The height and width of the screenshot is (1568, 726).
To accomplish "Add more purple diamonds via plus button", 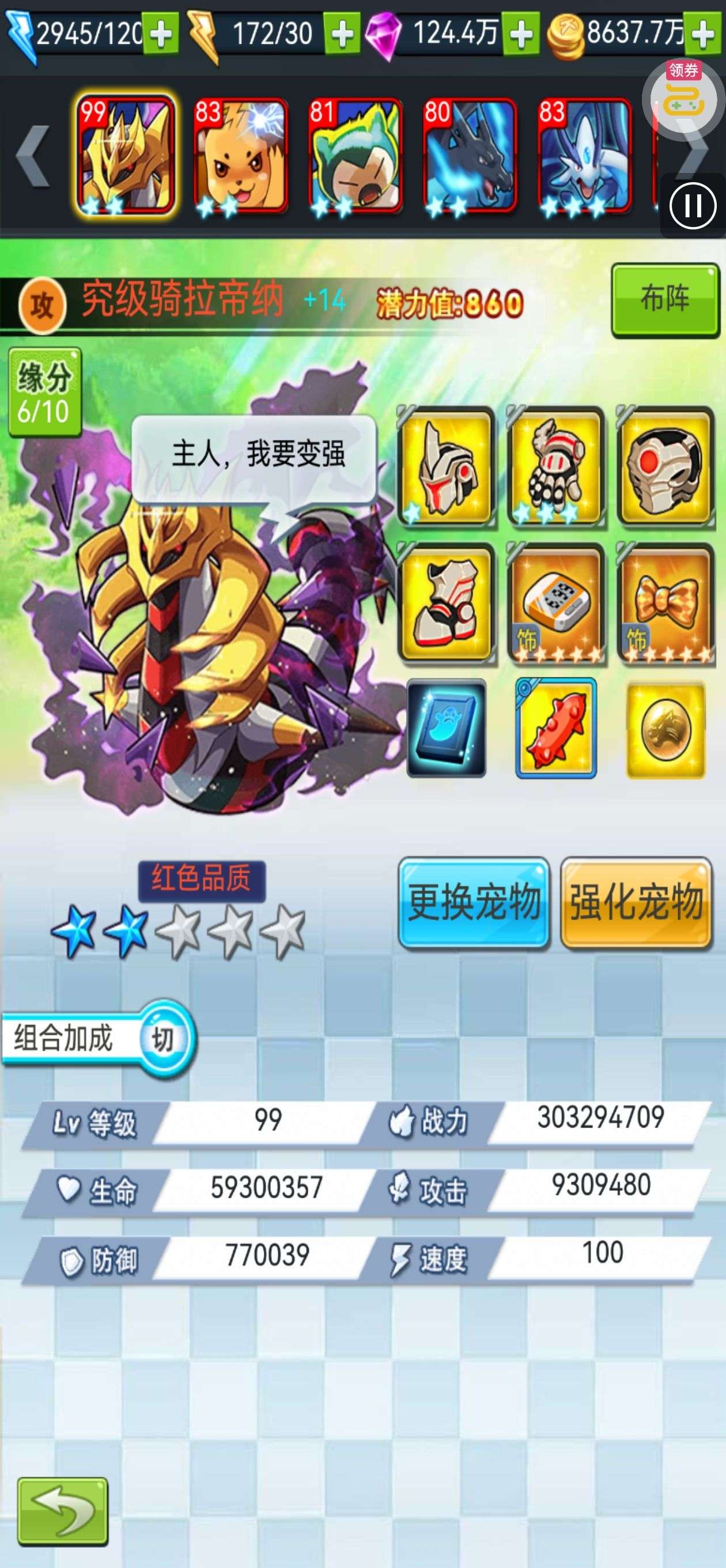I will click(x=521, y=34).
